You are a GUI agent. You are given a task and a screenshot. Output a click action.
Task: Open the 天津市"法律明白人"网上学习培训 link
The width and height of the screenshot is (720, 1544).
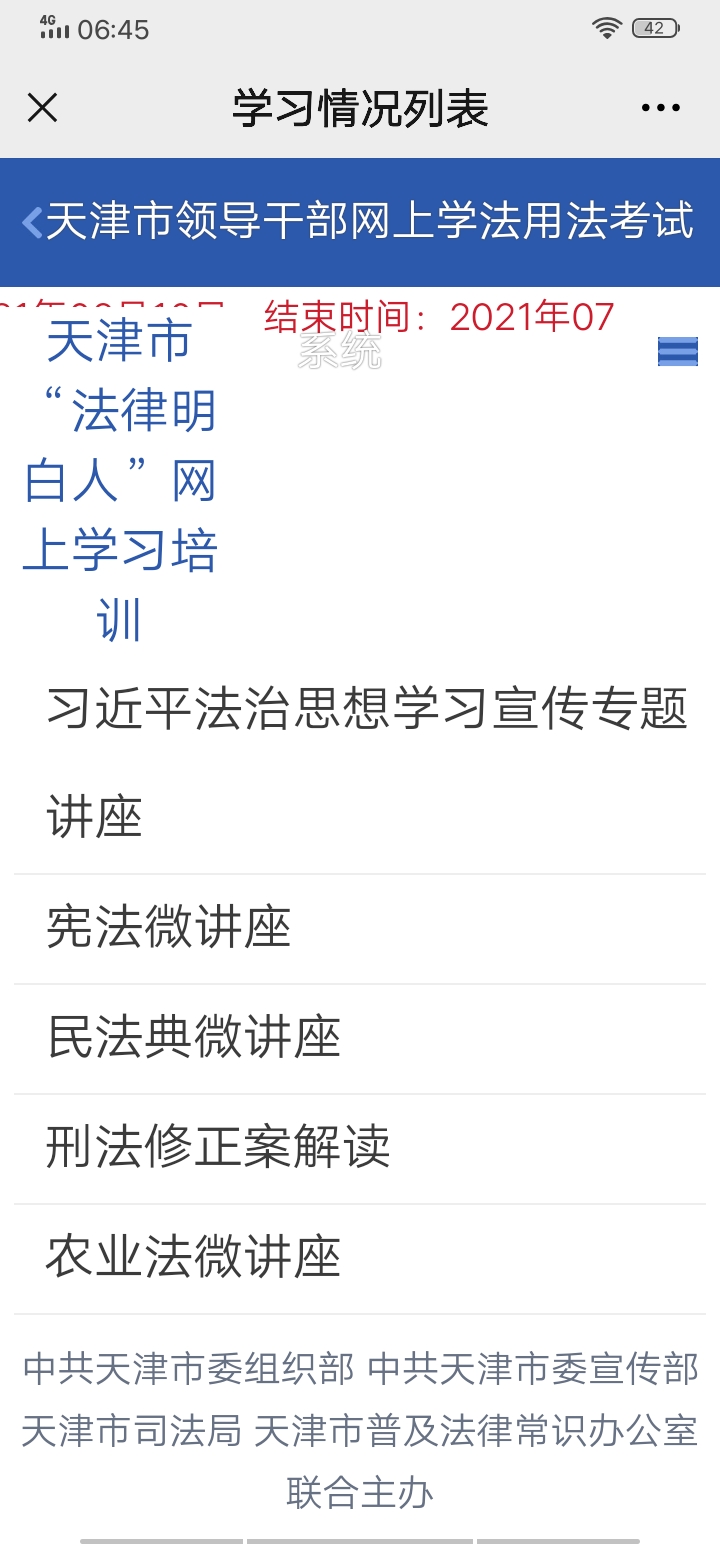tap(120, 481)
